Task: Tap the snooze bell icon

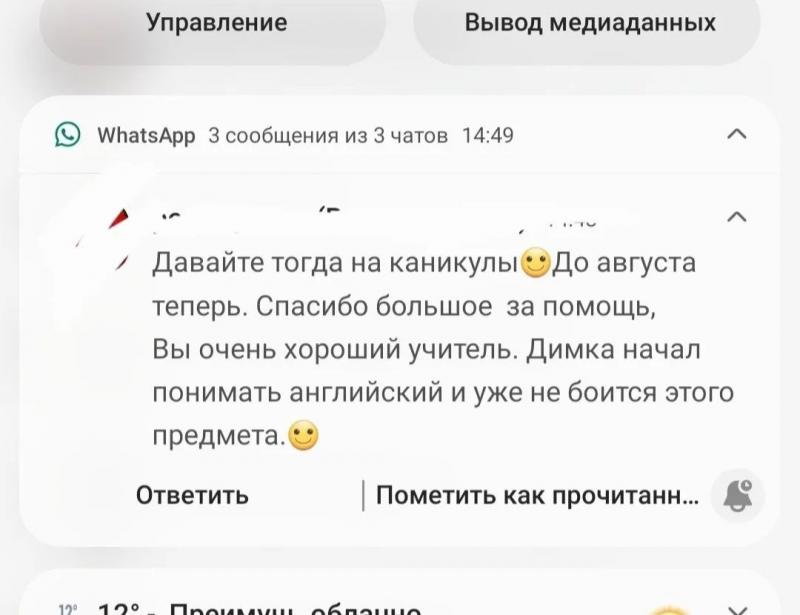Action: coord(738,495)
